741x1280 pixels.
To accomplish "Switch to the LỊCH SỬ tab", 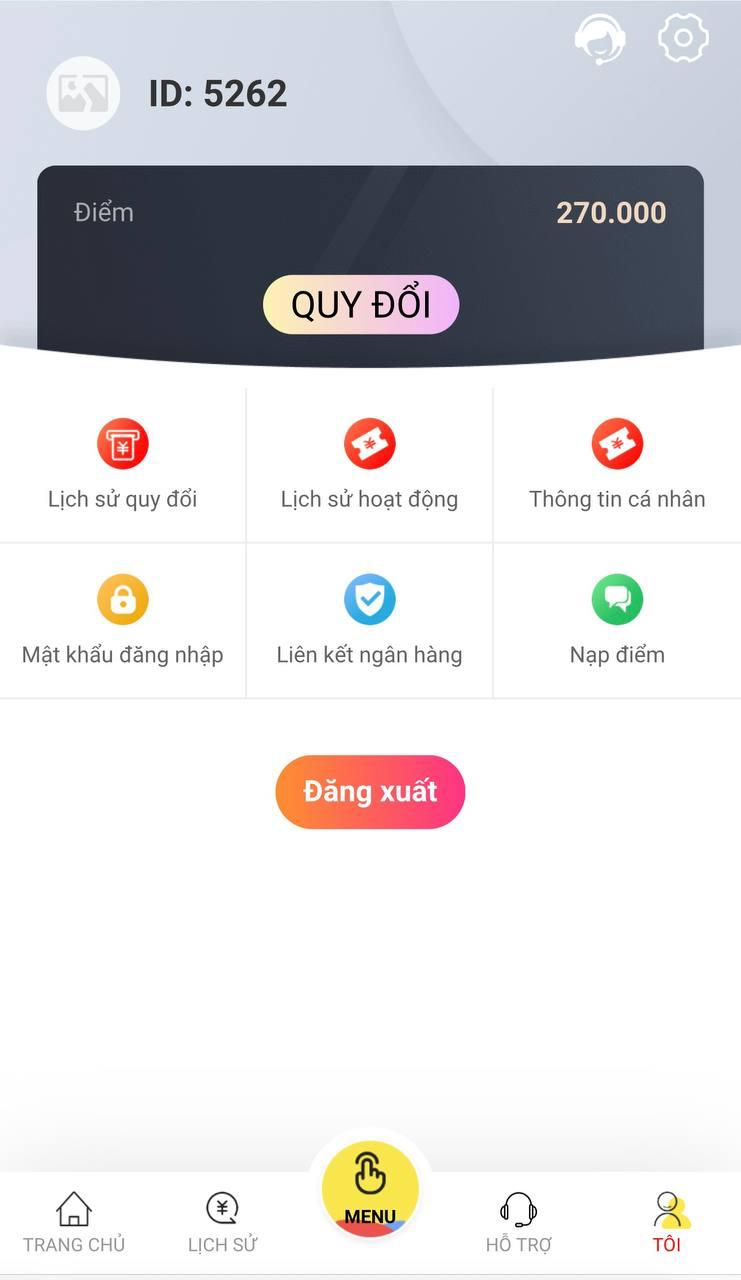I will pos(222,1222).
